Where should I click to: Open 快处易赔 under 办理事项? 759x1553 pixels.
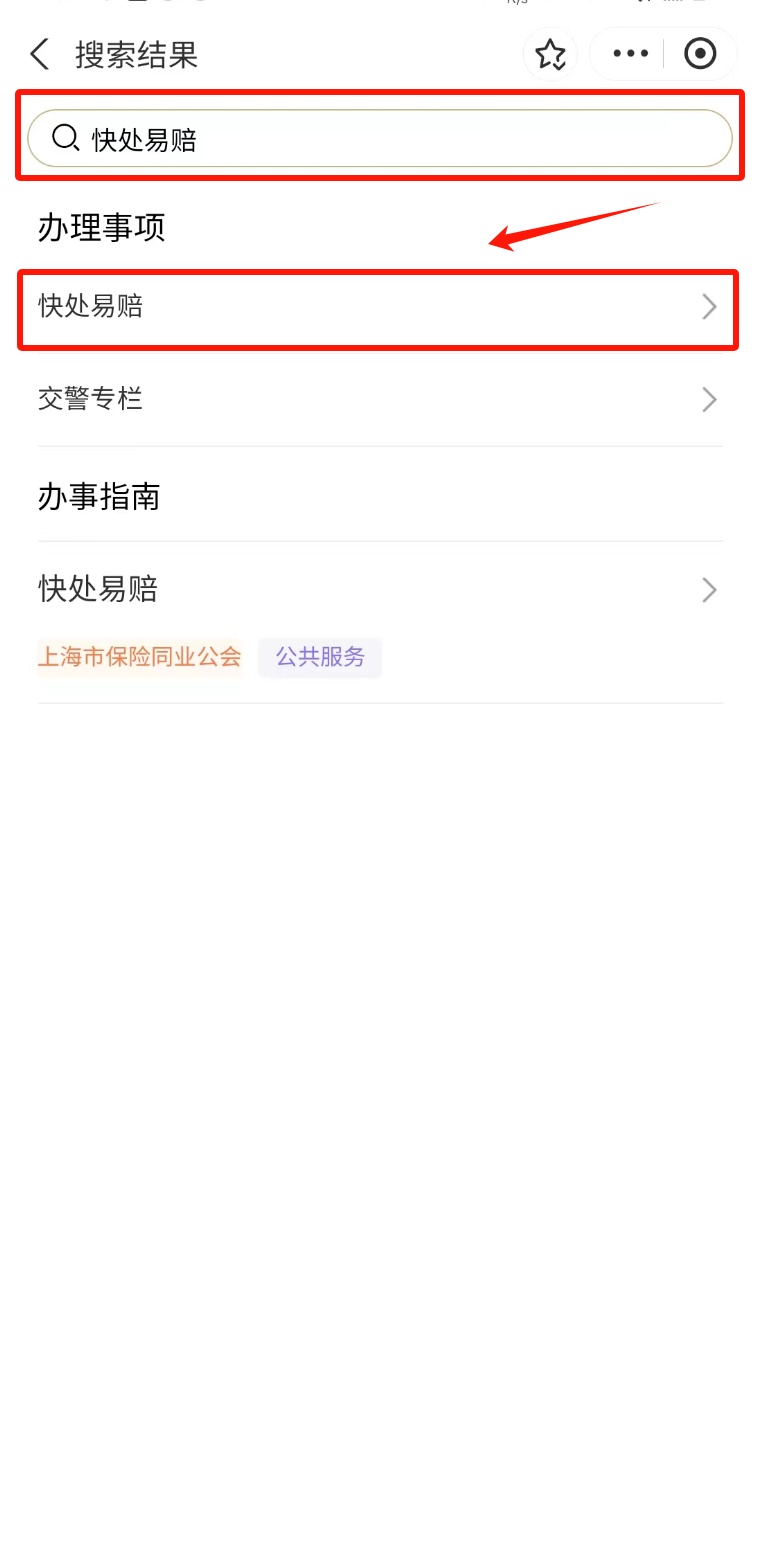[380, 307]
